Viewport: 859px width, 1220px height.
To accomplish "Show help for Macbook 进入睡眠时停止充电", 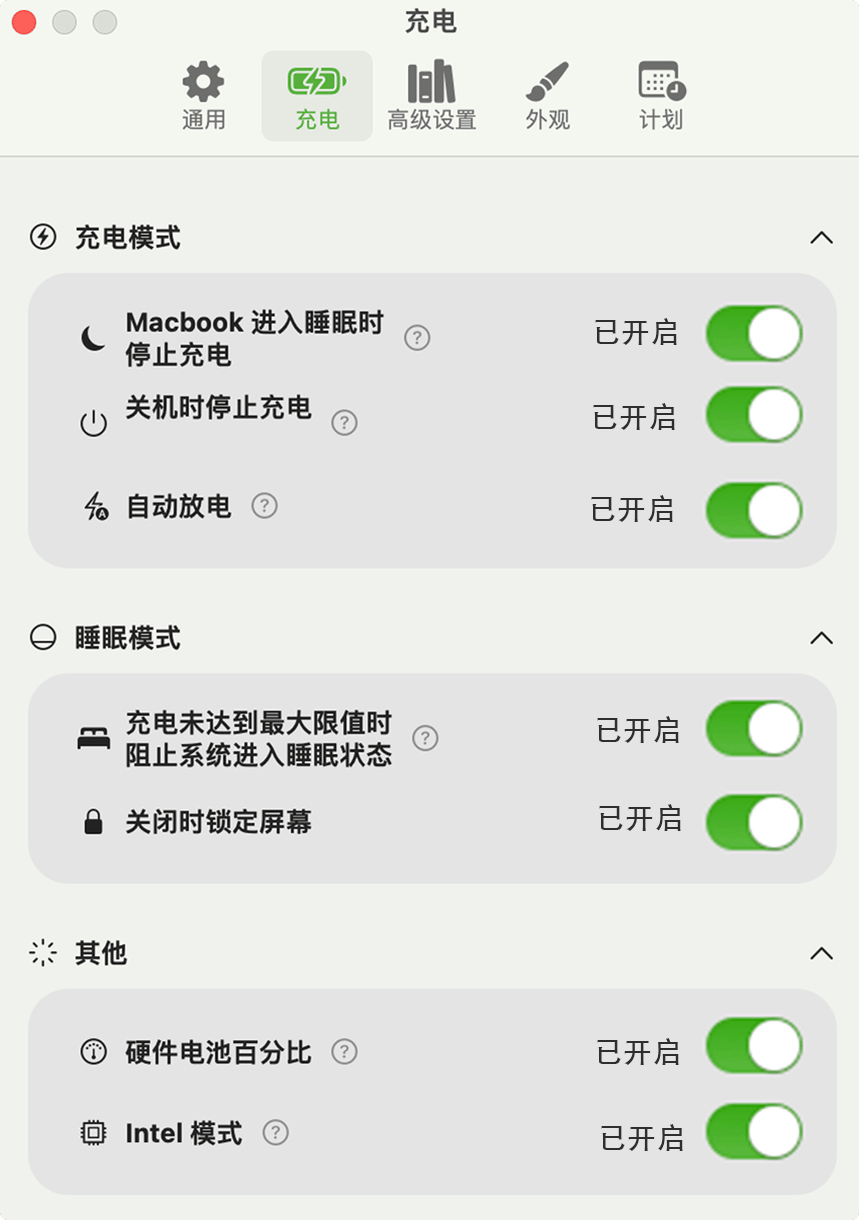I will point(417,338).
